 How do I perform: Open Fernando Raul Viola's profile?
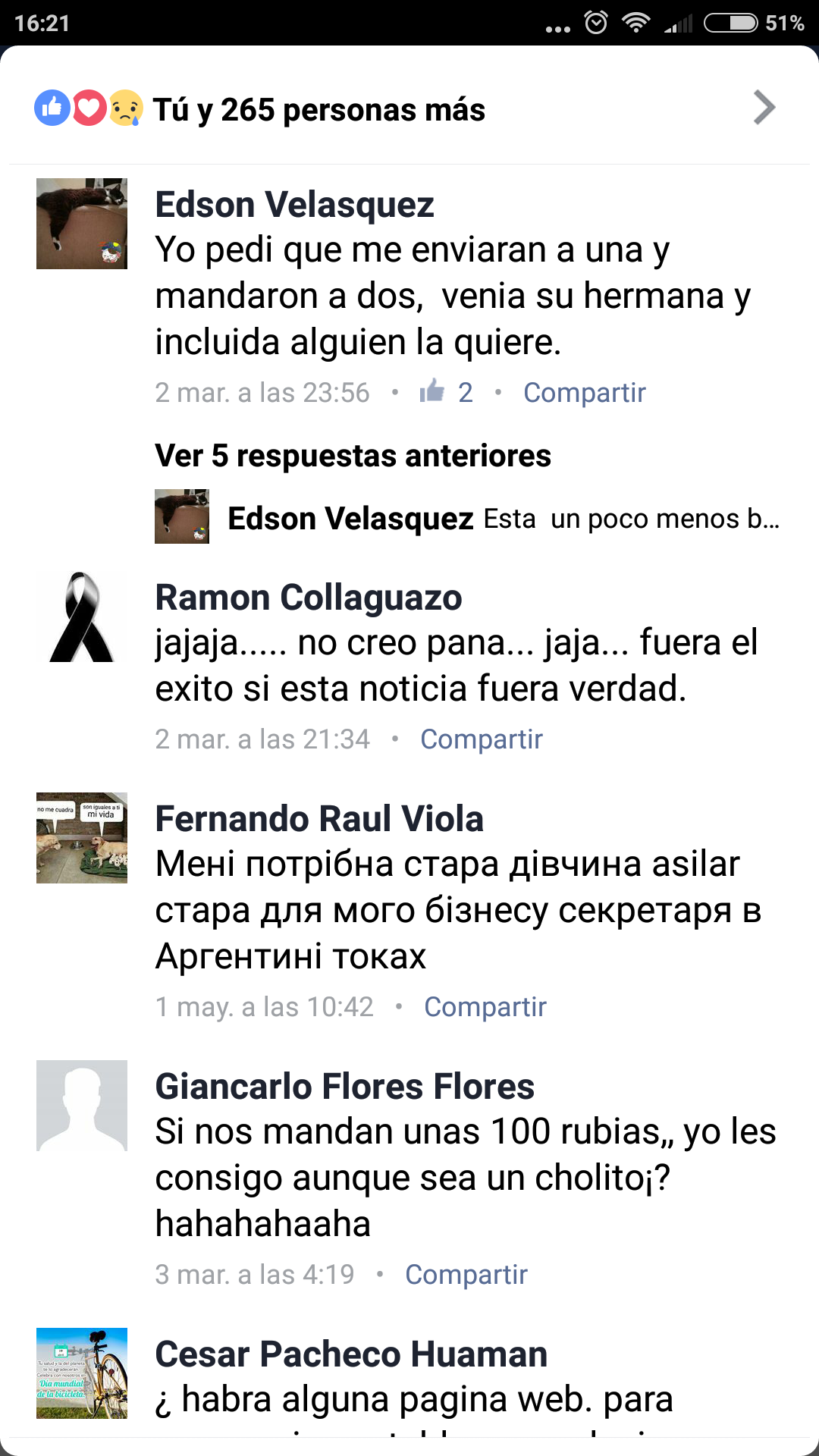(319, 819)
